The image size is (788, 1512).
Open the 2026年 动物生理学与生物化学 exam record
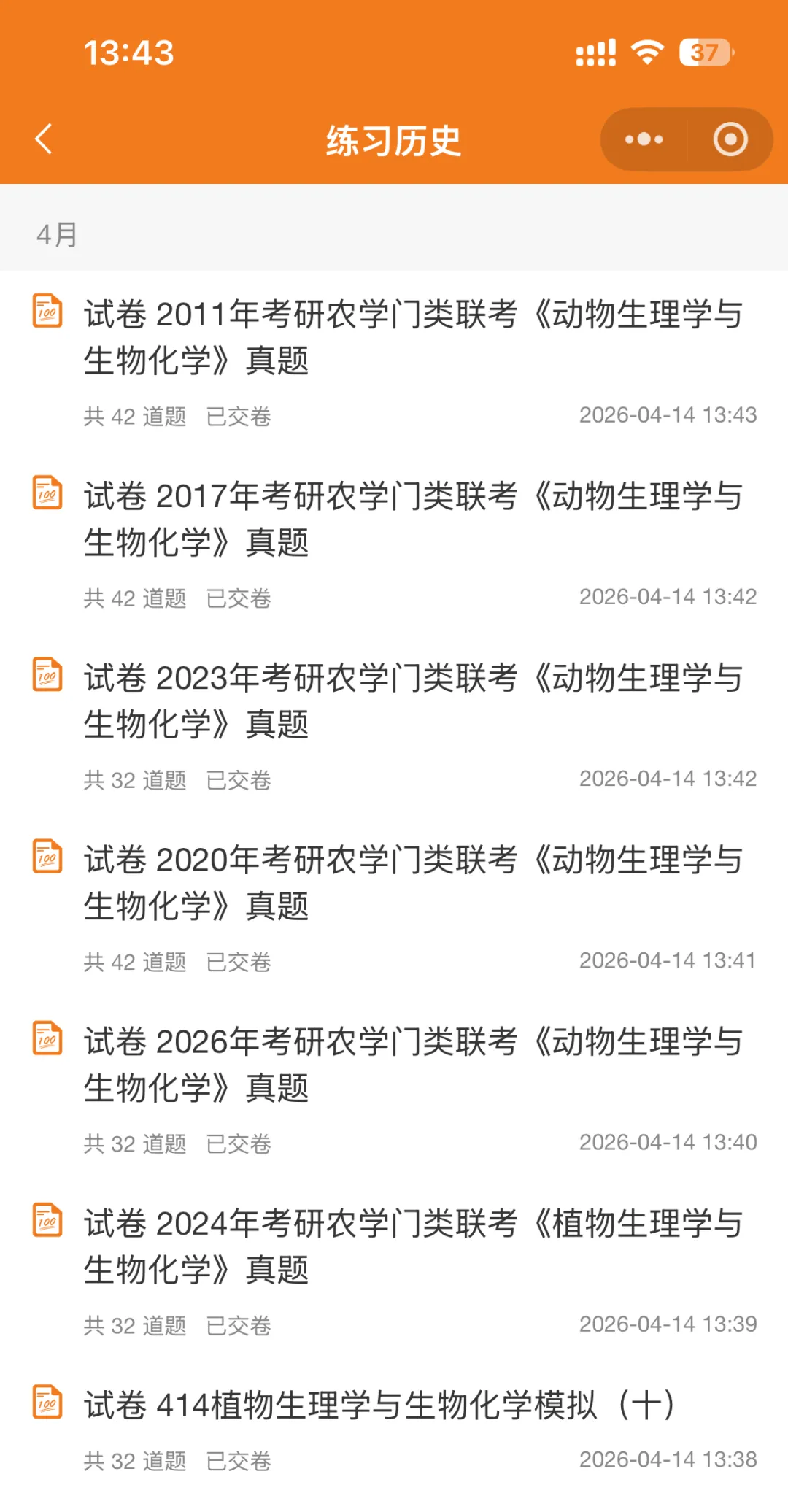tap(412, 1065)
